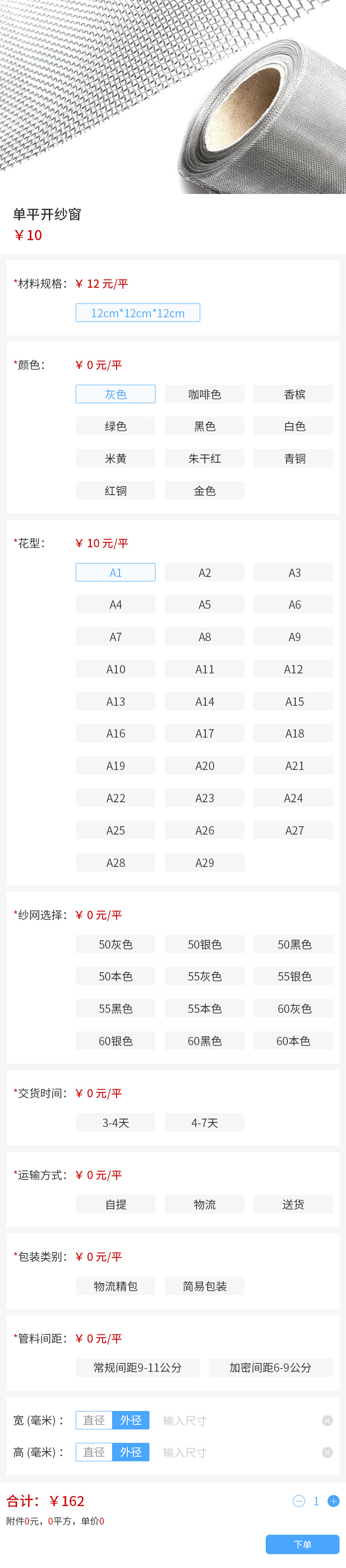Switch width measurement to 直径
The height and width of the screenshot is (1568, 346).
coord(94,1420)
